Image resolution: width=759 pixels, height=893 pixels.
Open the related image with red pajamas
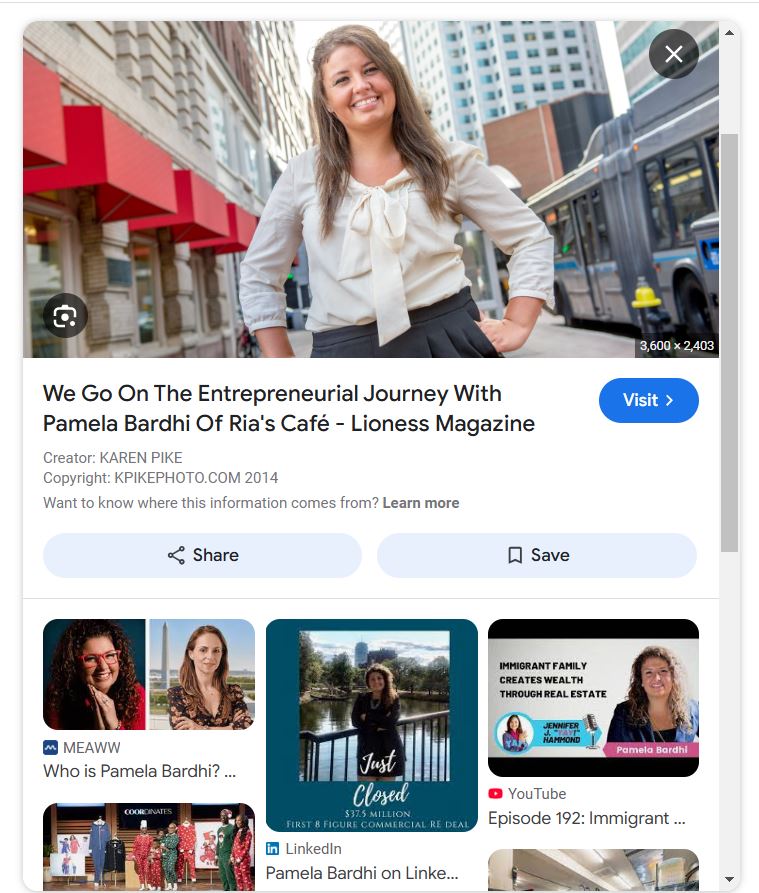(x=148, y=846)
